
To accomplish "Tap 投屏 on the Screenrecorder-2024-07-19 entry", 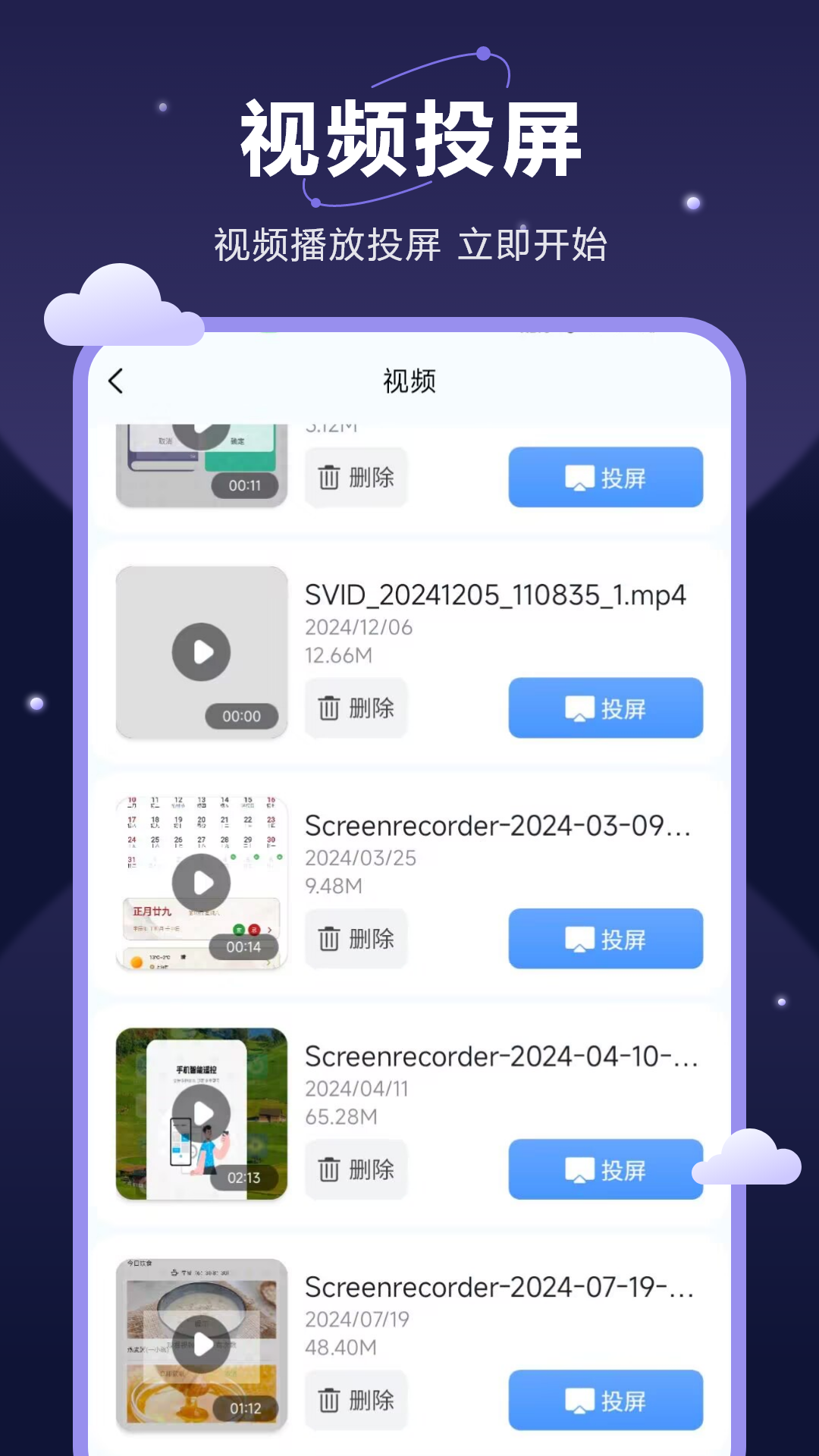I will point(605,1401).
